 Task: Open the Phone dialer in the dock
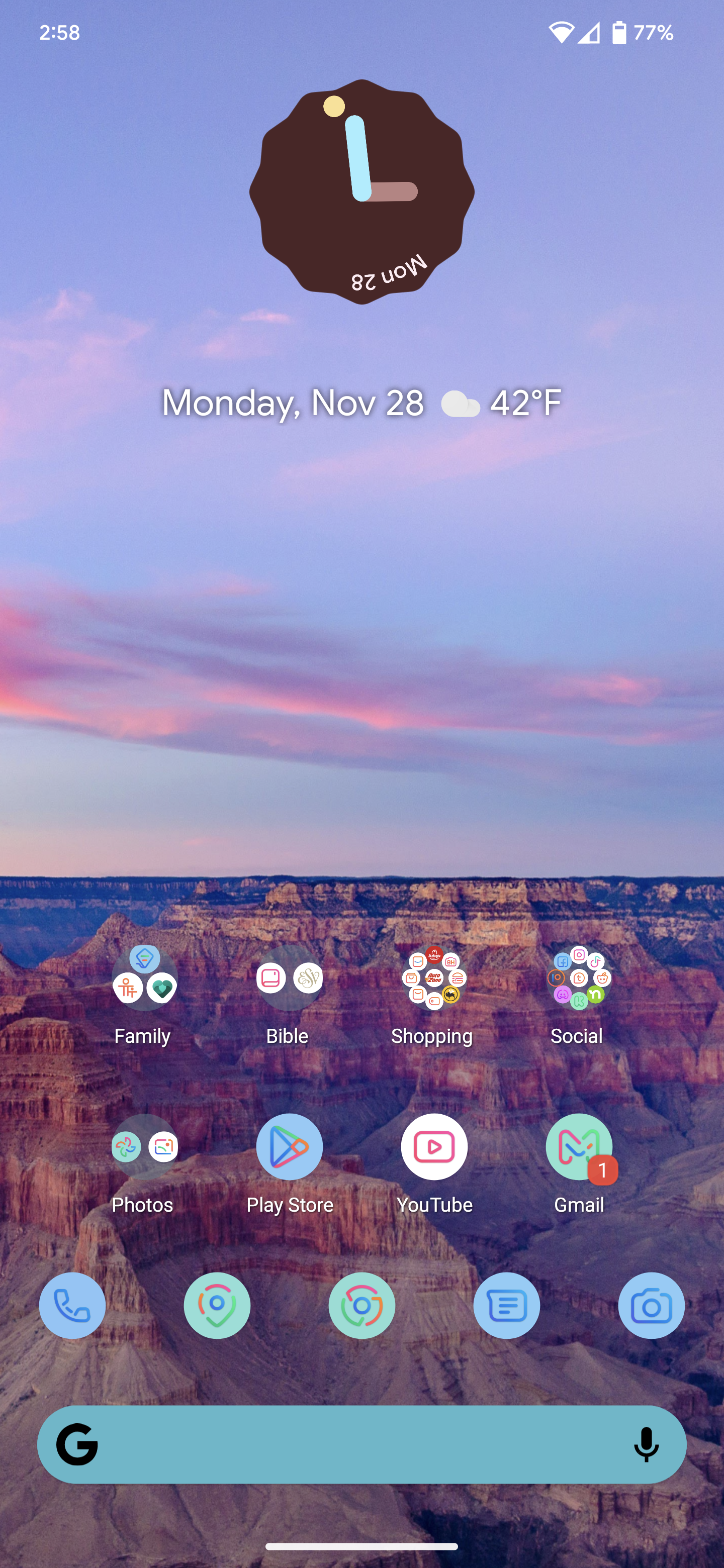coord(72,1306)
